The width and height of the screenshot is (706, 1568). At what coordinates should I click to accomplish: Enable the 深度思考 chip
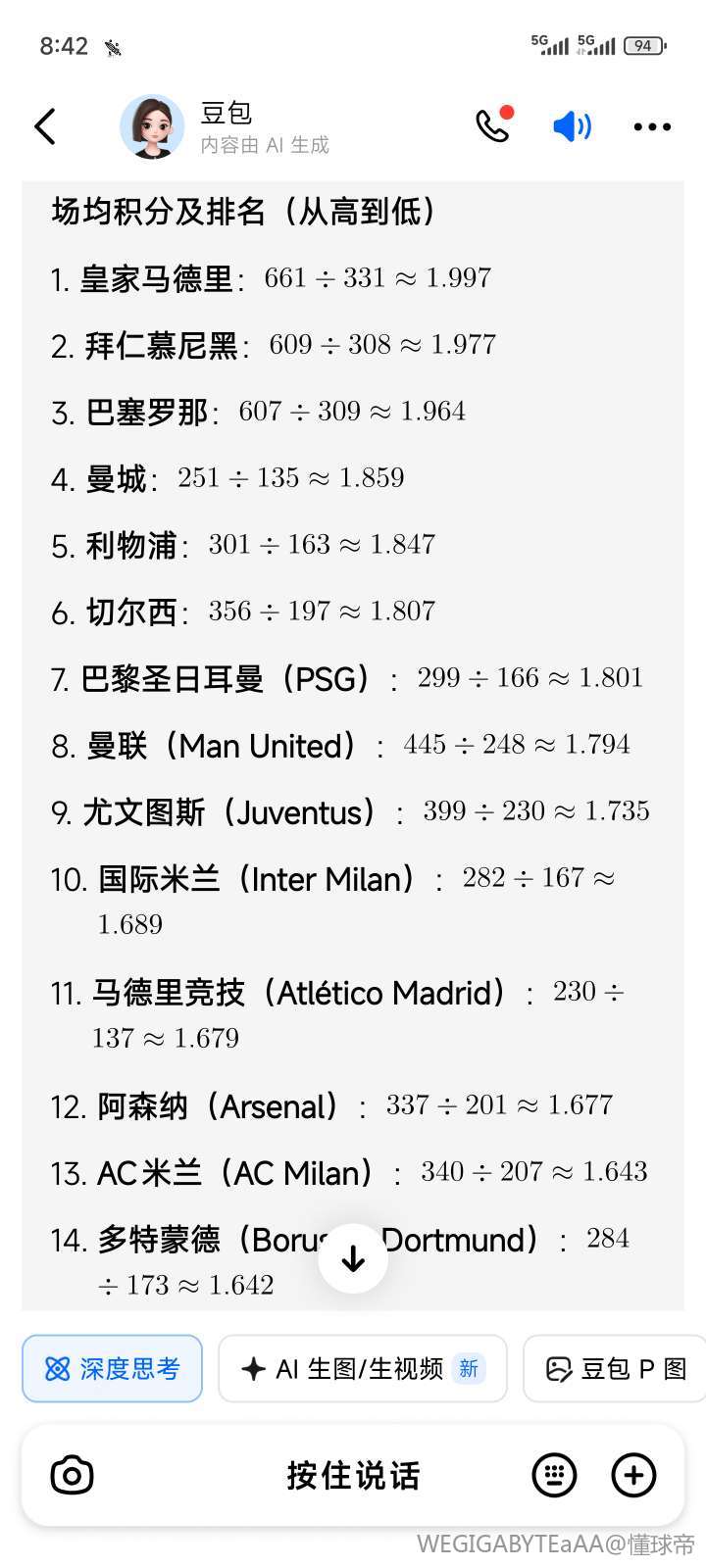point(113,1368)
